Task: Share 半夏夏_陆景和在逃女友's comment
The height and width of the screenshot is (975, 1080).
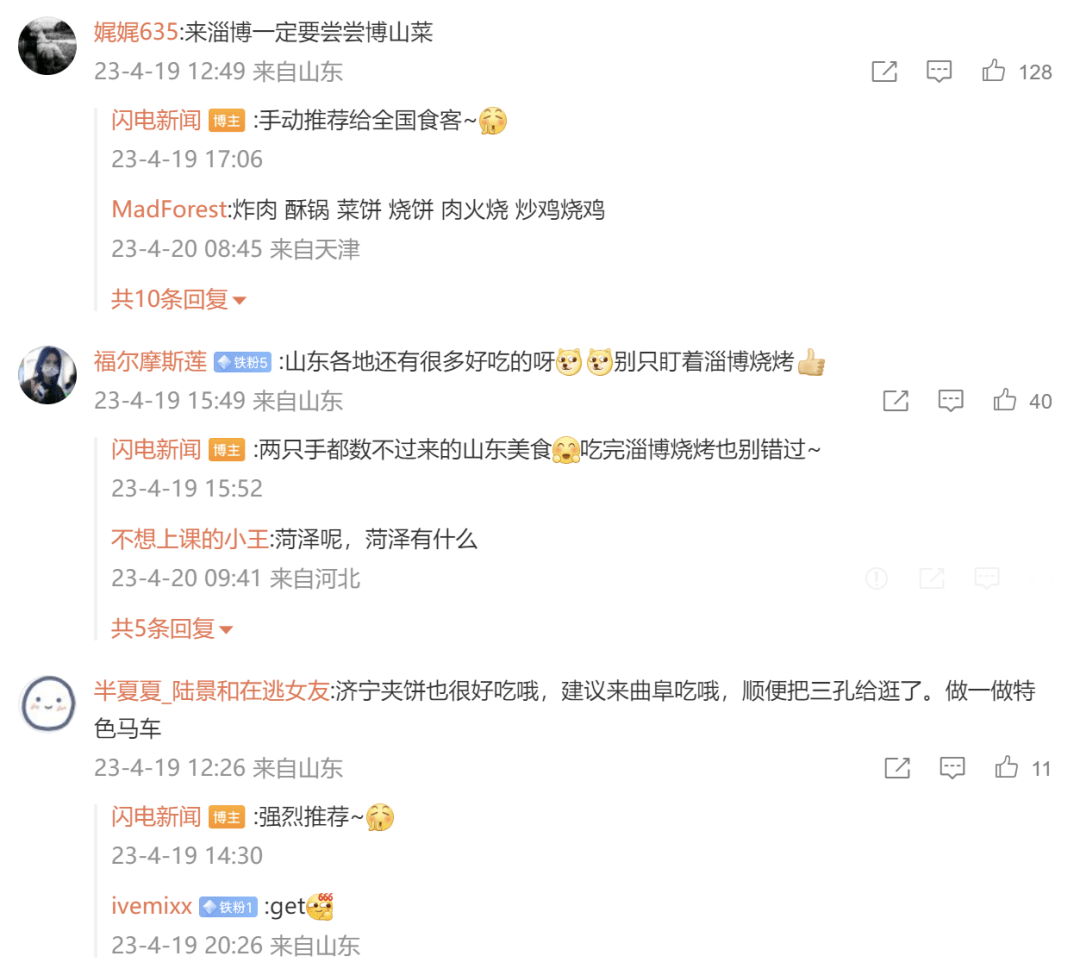Action: (x=897, y=768)
